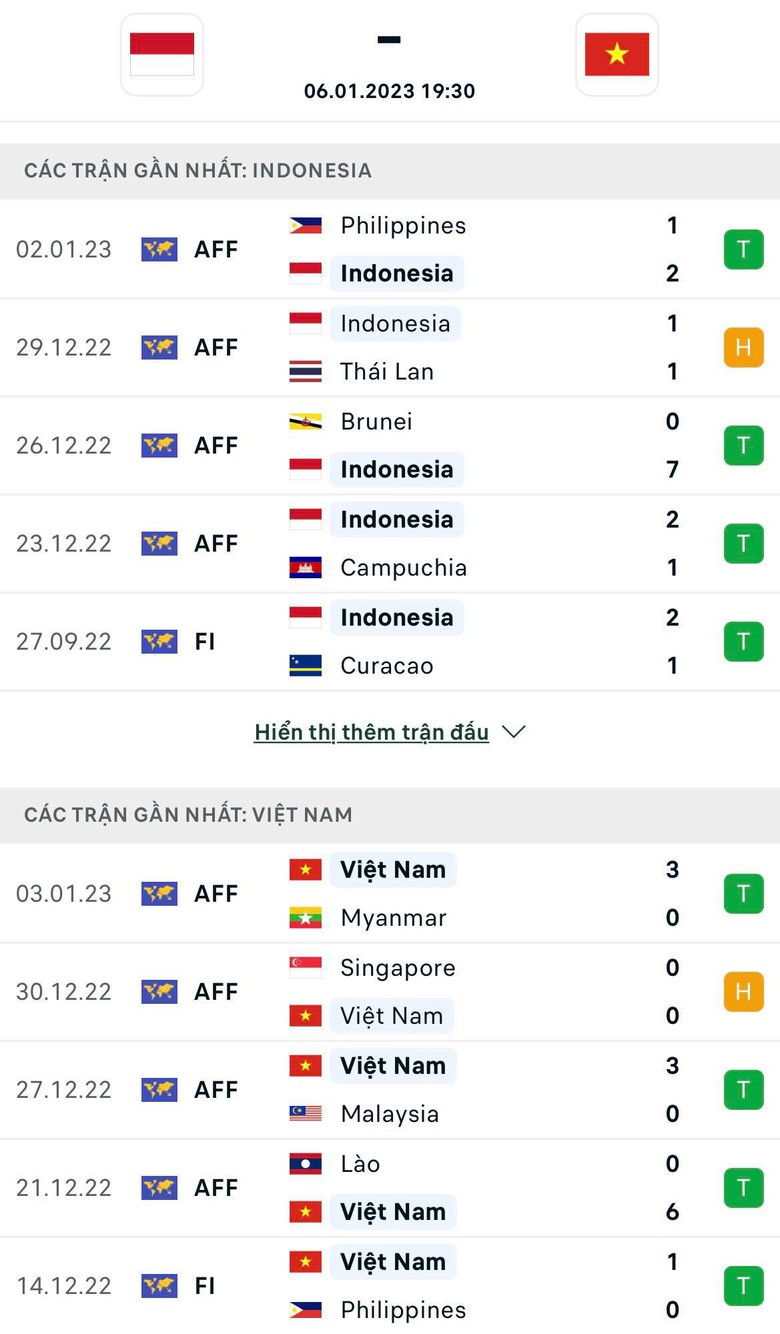
Task: View the Indonesia vs Thái Lan match
Action: (x=390, y=347)
